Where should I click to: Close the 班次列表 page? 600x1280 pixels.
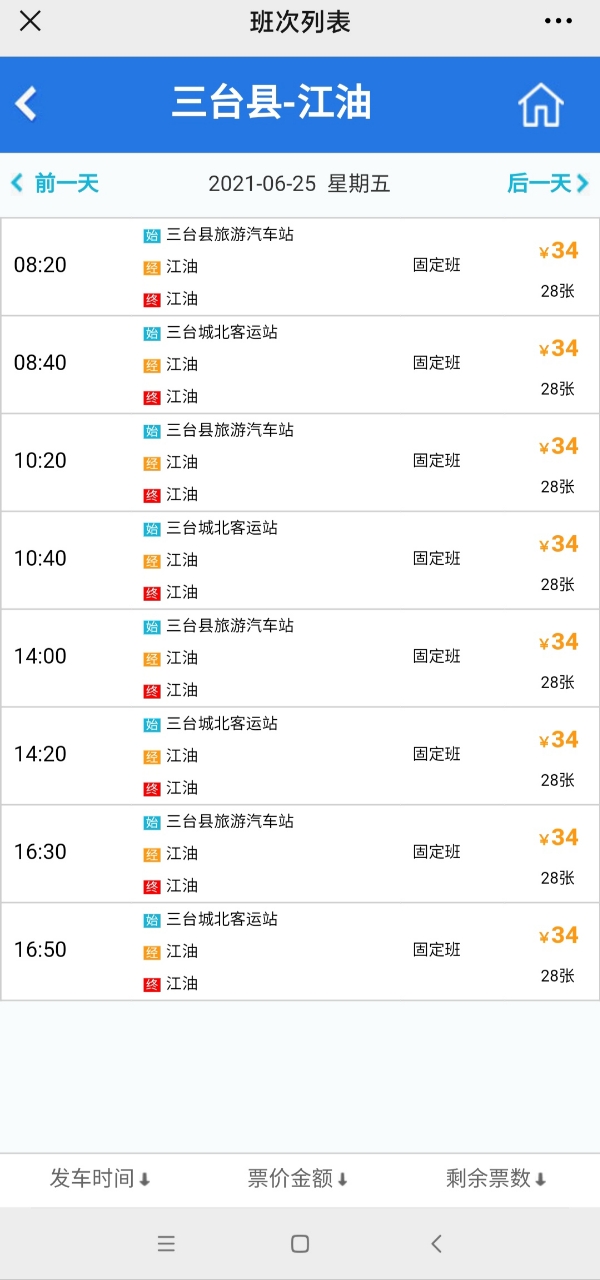[x=31, y=21]
